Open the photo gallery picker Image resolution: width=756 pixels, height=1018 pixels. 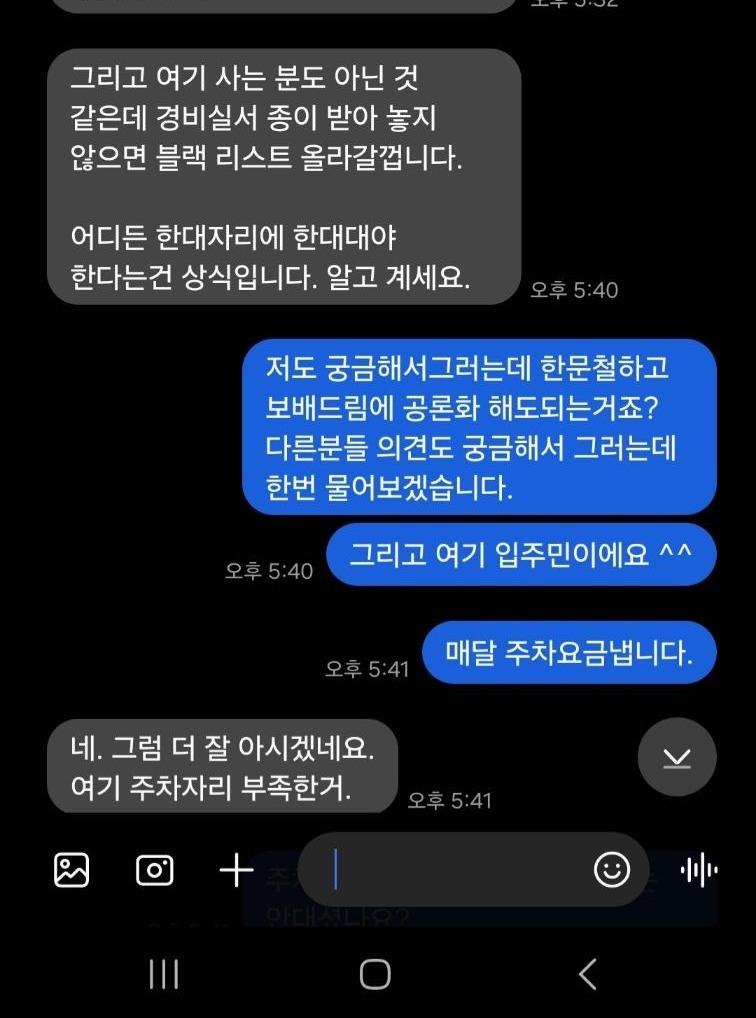pos(69,871)
